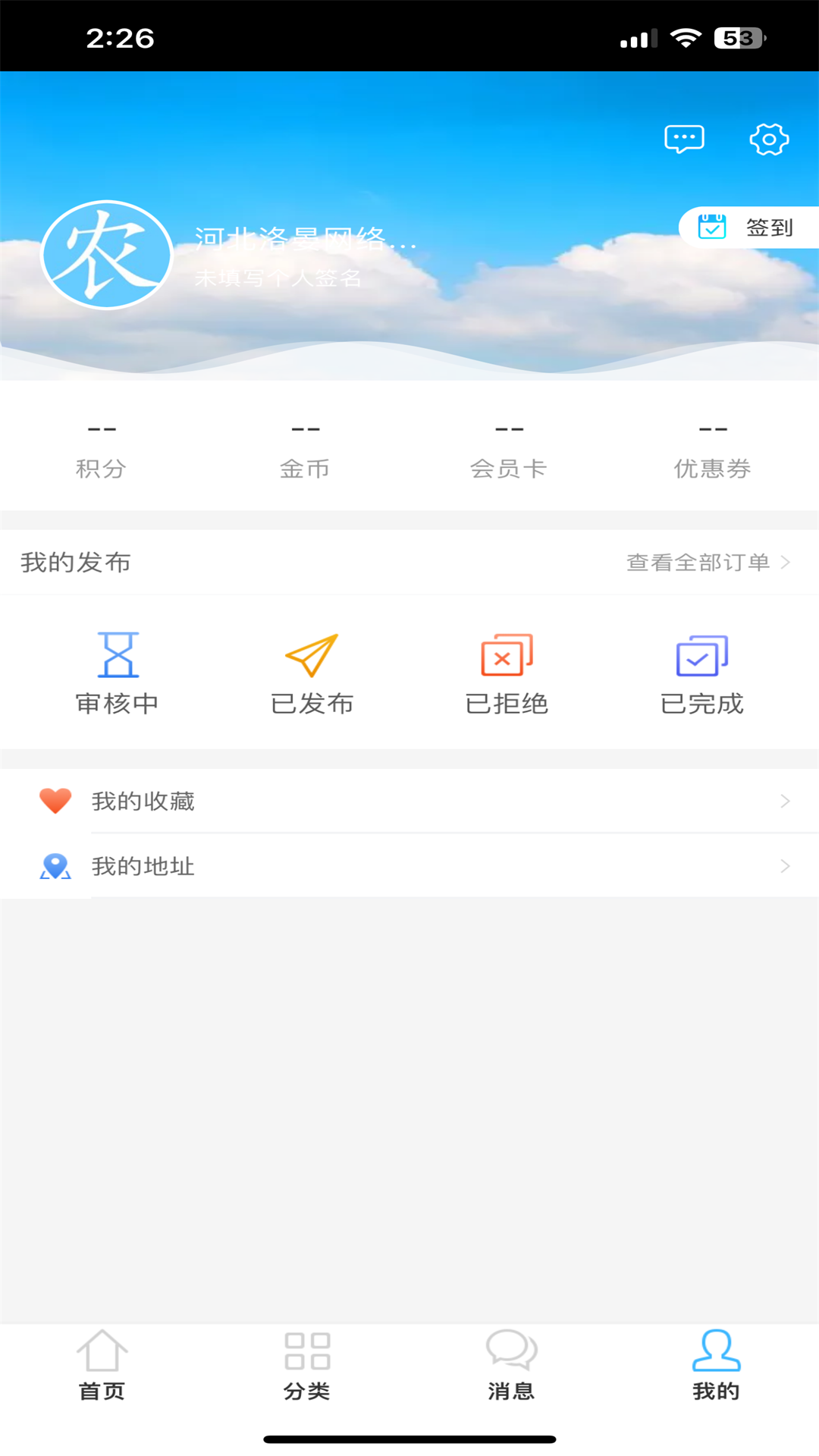Open 我的地址 address row

pyautogui.click(x=409, y=866)
